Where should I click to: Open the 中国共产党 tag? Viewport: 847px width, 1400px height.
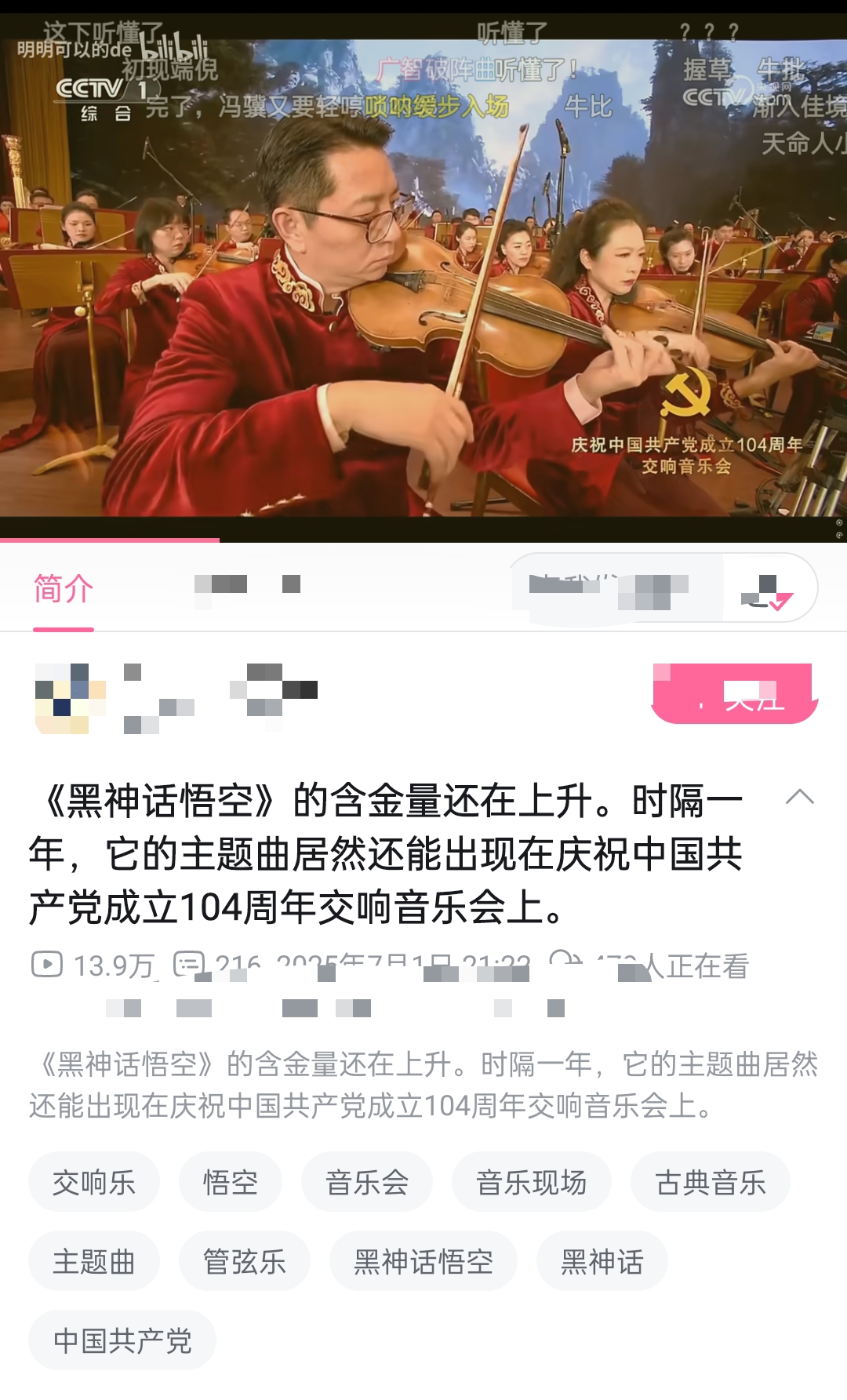[122, 1340]
